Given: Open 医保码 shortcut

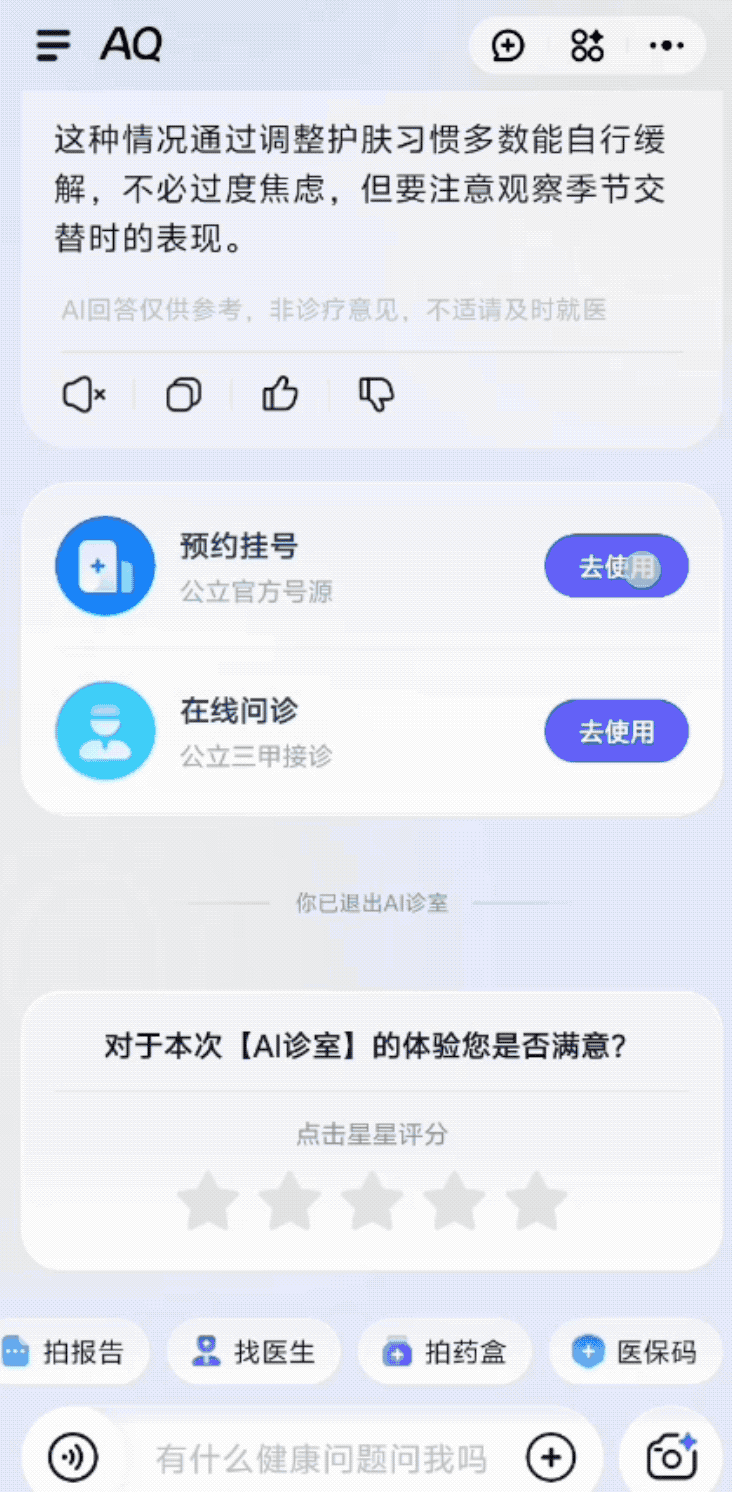Looking at the screenshot, I should click(634, 1352).
